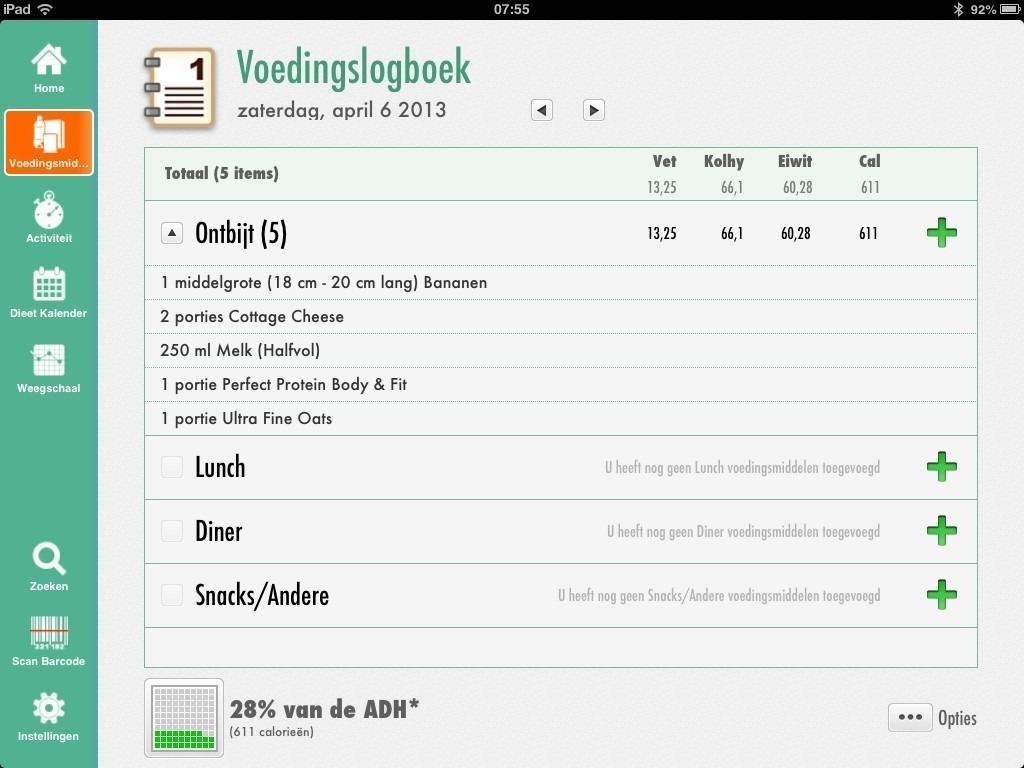Open the Dieet Kalender
1024x768 pixels.
[48, 293]
